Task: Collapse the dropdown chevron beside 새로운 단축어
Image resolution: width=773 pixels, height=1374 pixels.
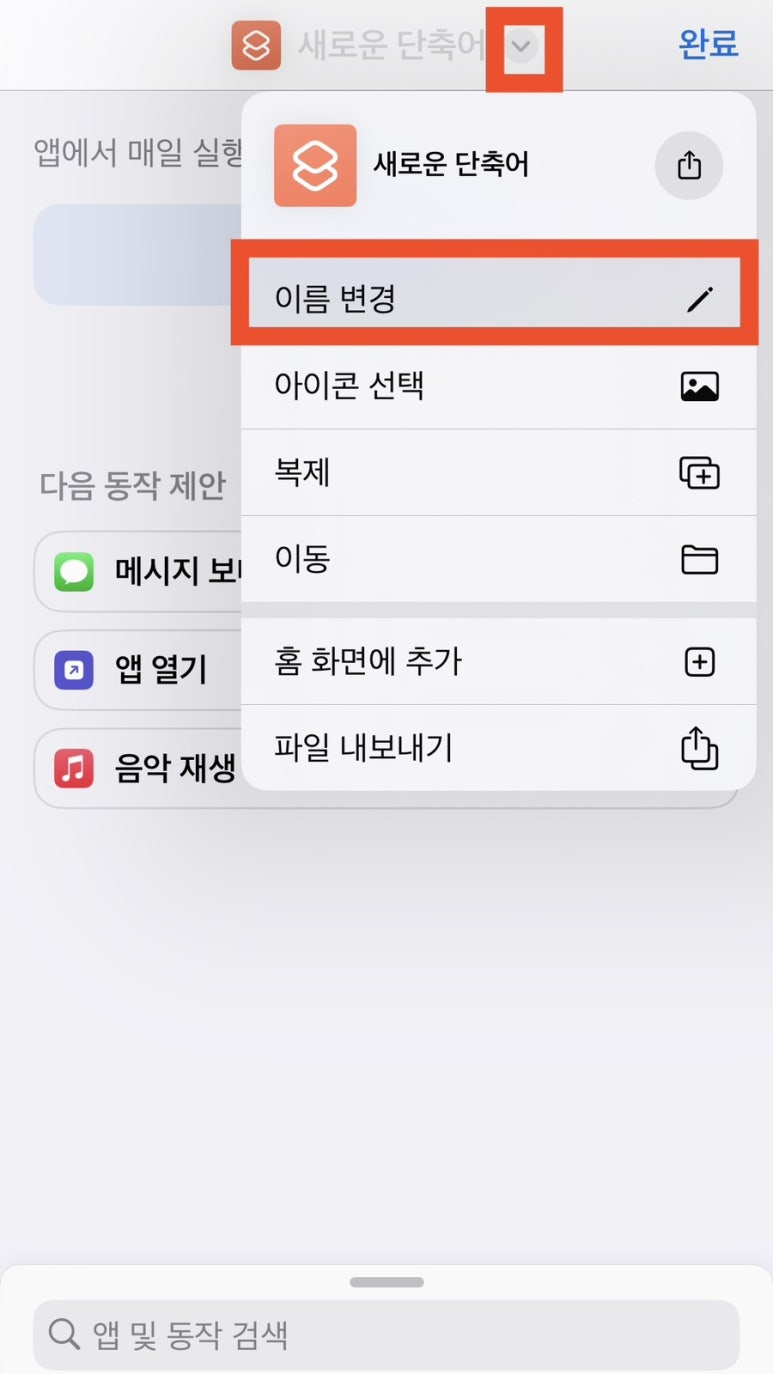Action: tap(521, 46)
